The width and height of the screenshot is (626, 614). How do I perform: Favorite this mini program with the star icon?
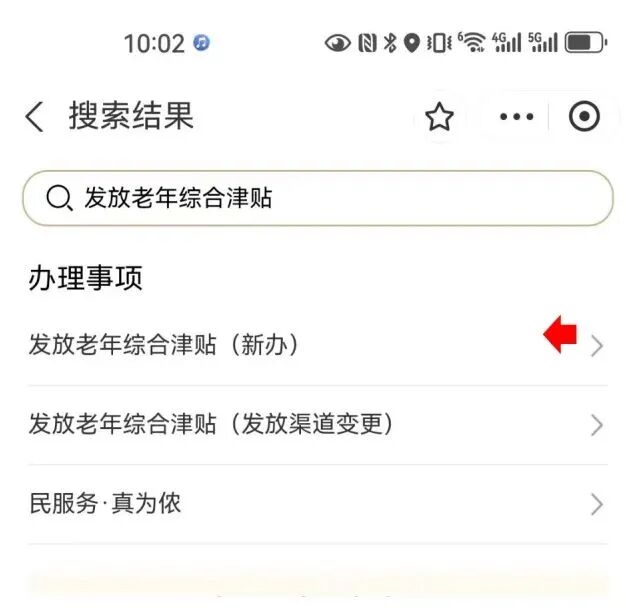point(439,118)
